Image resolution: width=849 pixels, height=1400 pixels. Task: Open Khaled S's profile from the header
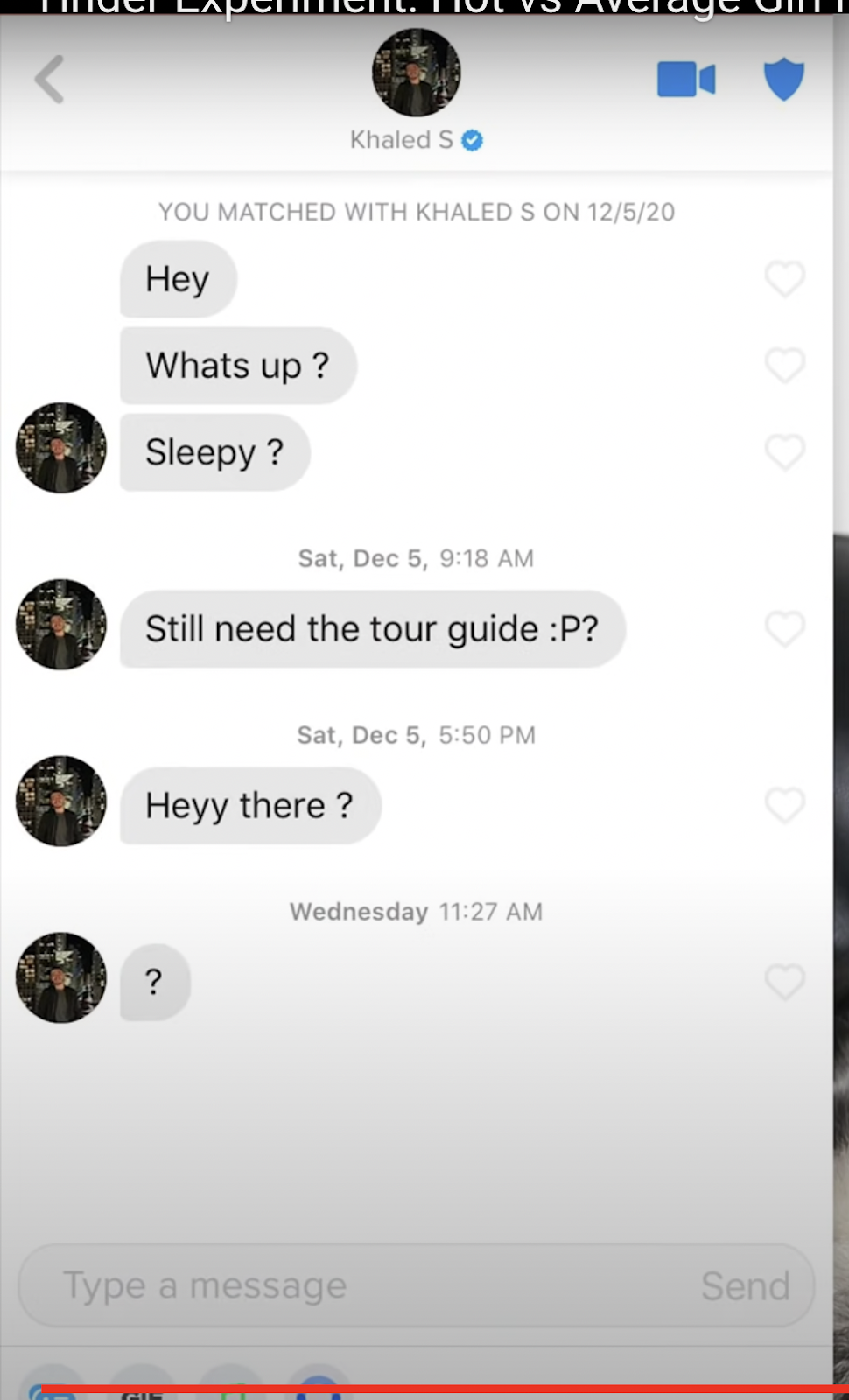[x=417, y=73]
